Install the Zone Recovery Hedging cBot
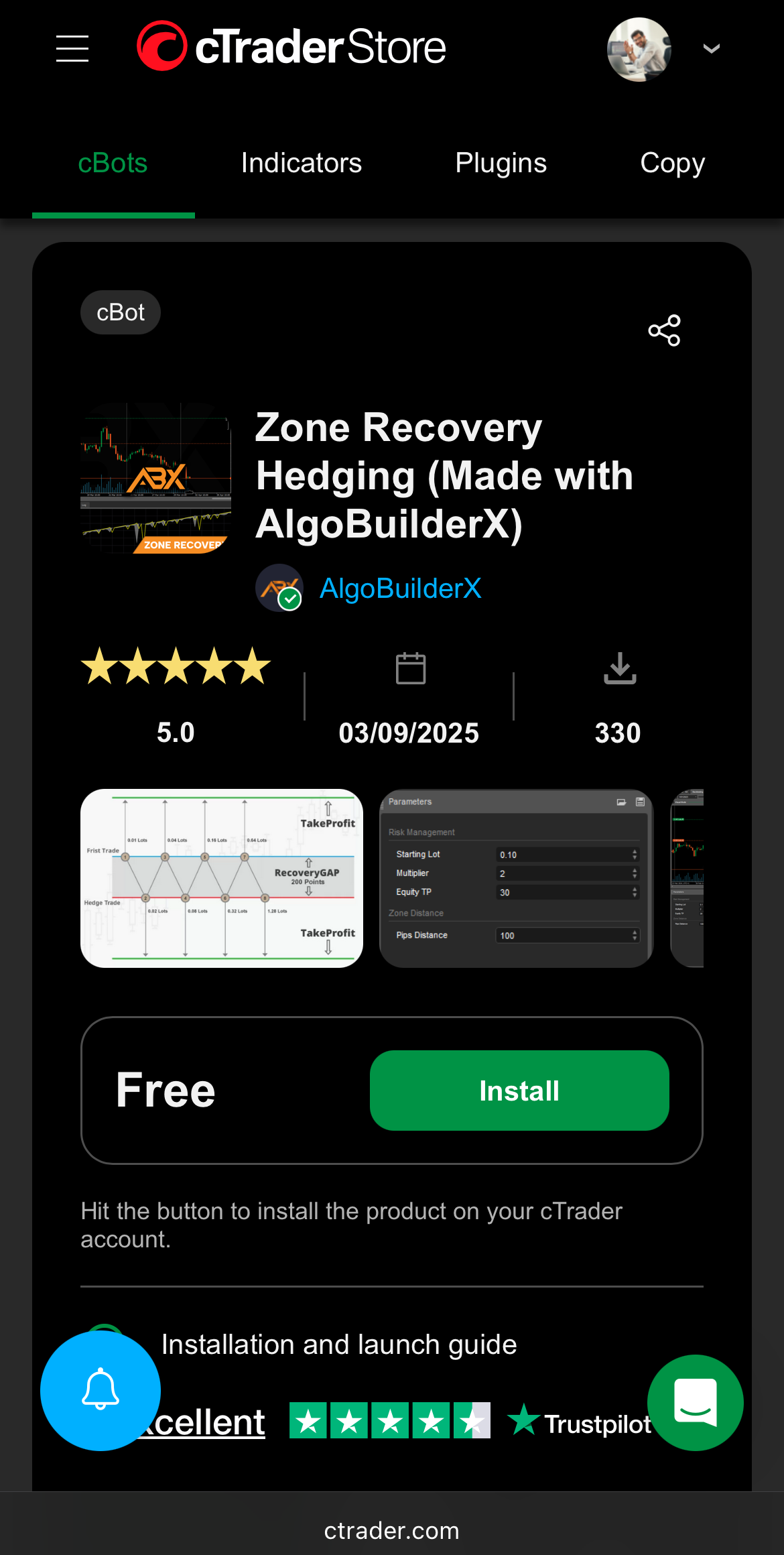This screenshot has width=784, height=1555. [519, 1091]
